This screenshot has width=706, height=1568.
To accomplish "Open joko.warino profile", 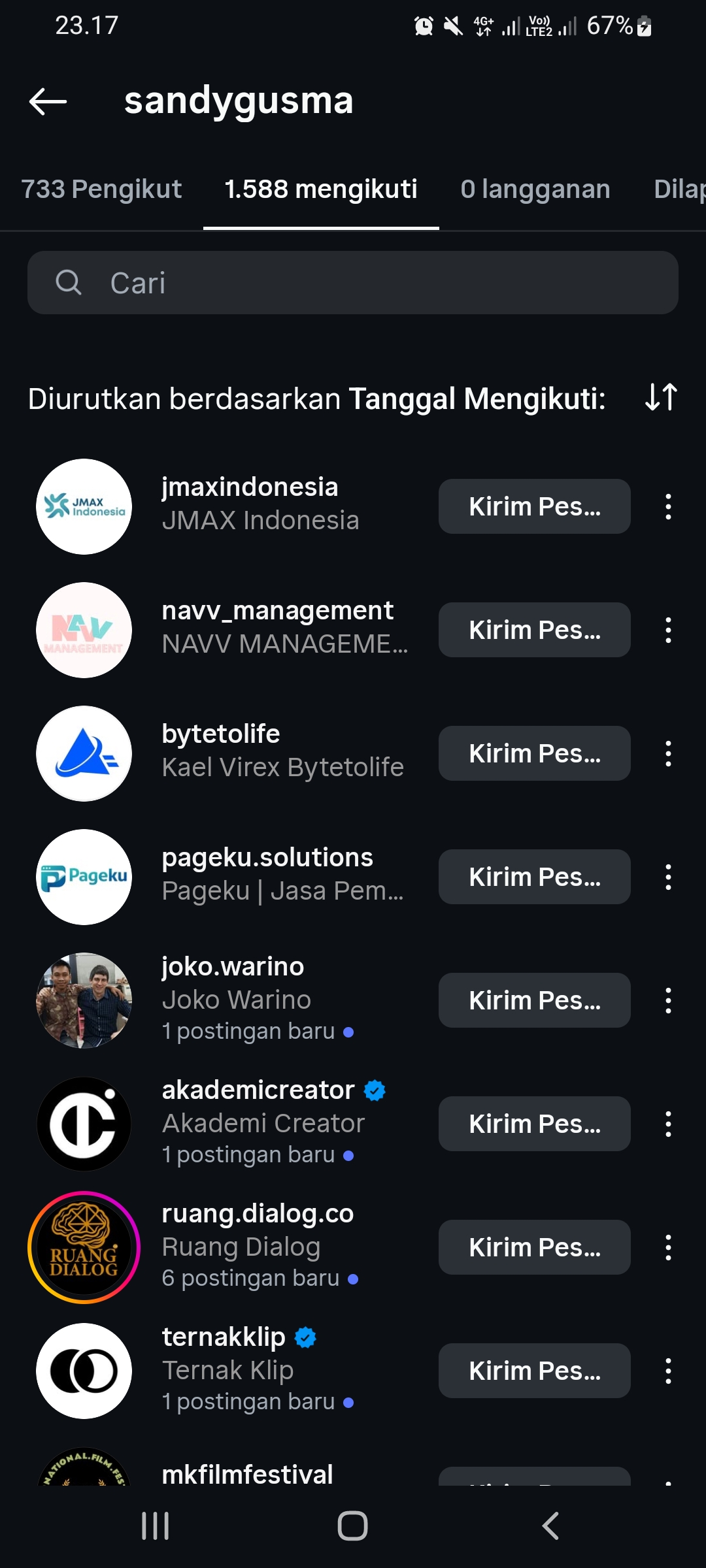I will (x=233, y=967).
